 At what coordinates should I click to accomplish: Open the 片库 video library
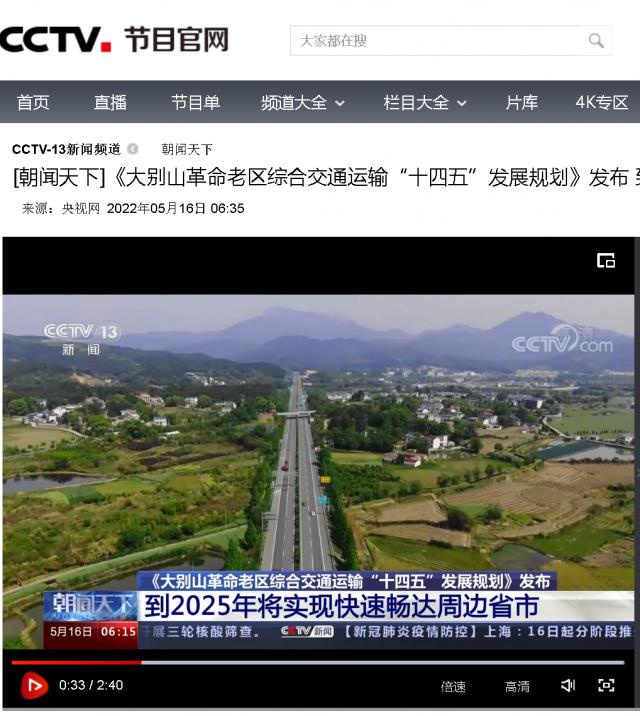coord(521,102)
